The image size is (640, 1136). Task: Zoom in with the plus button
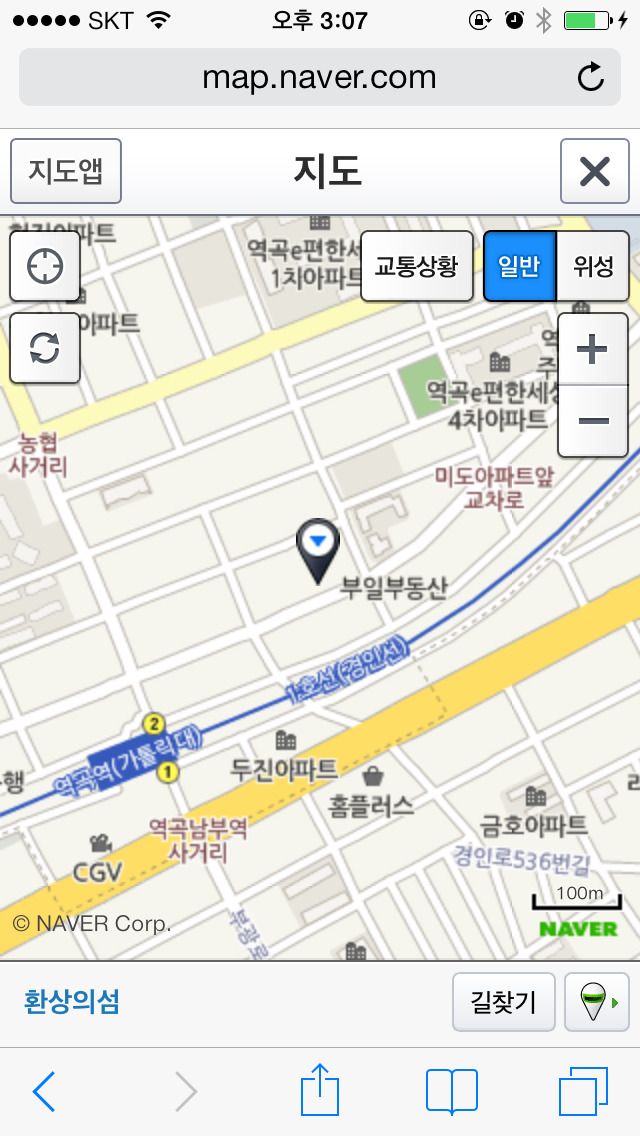click(x=593, y=349)
